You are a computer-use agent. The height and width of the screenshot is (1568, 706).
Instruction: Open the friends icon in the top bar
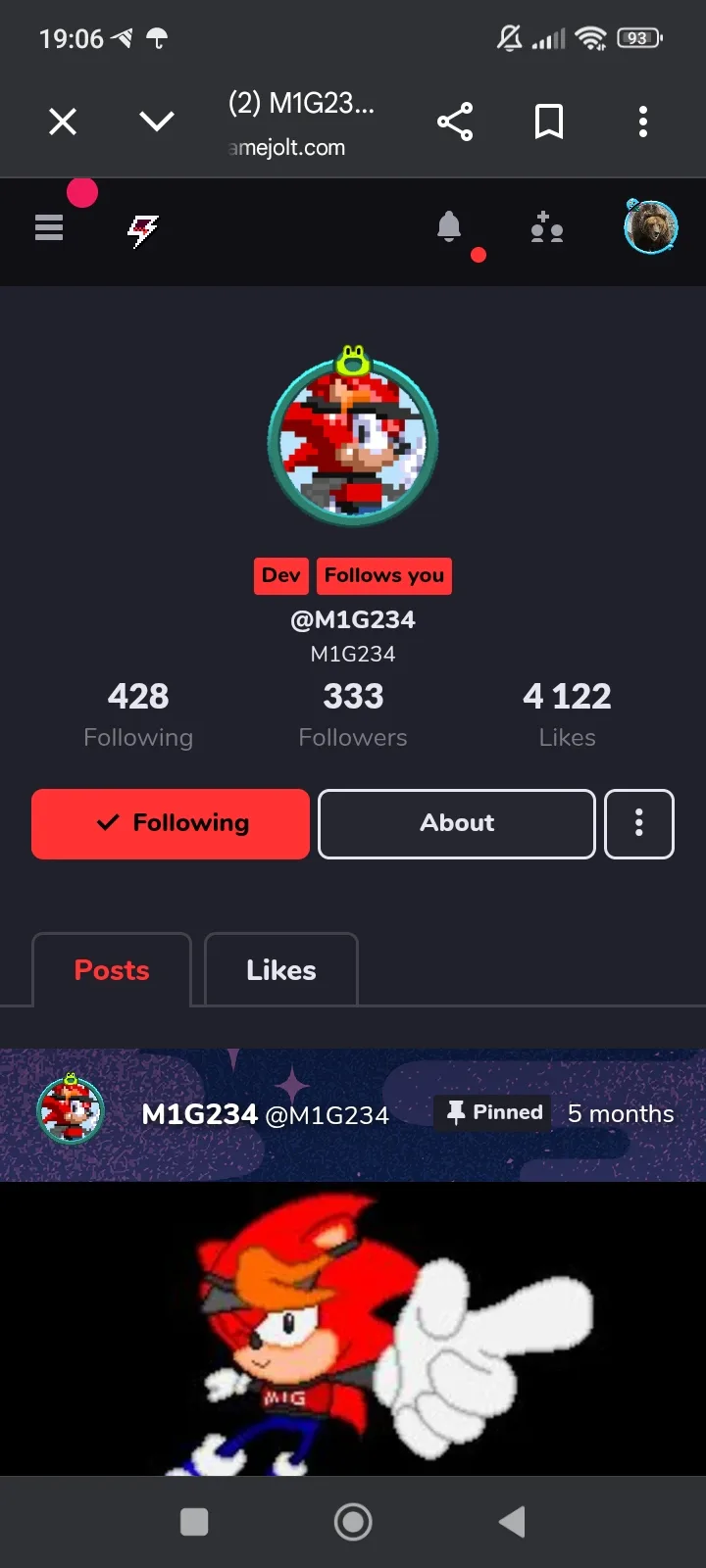(546, 228)
